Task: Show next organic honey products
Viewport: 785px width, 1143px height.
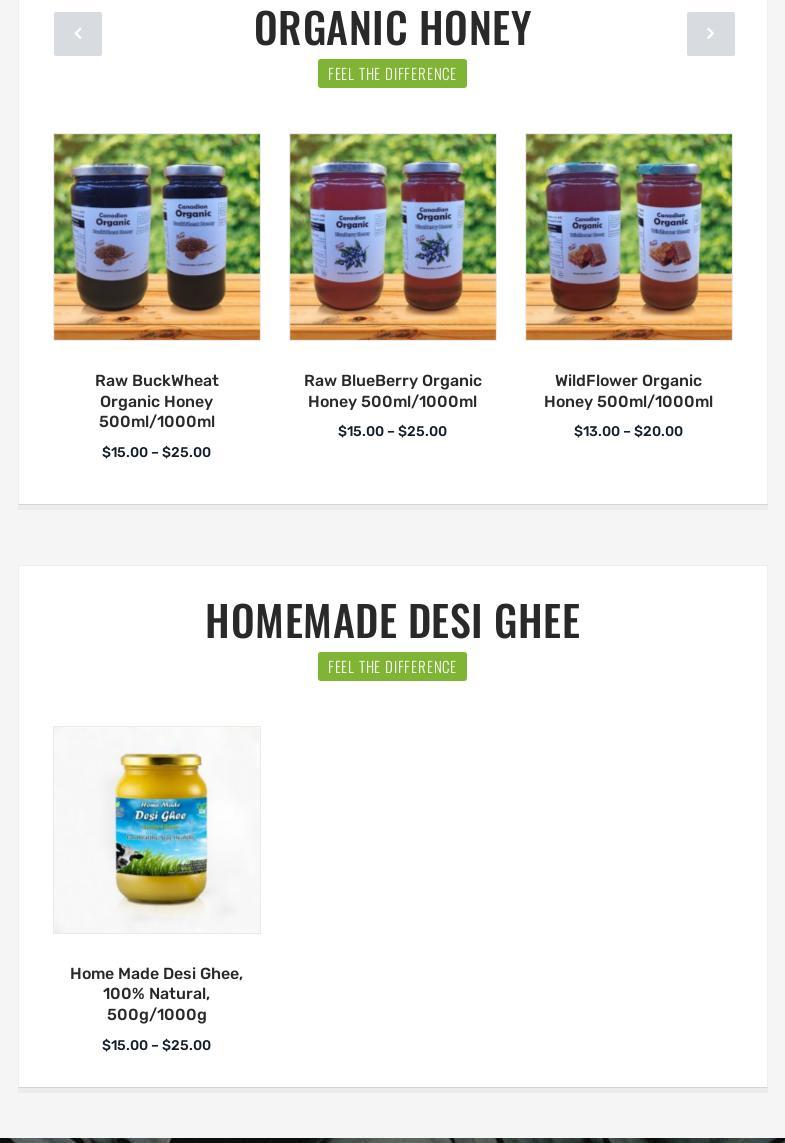Action: pyautogui.click(x=710, y=34)
